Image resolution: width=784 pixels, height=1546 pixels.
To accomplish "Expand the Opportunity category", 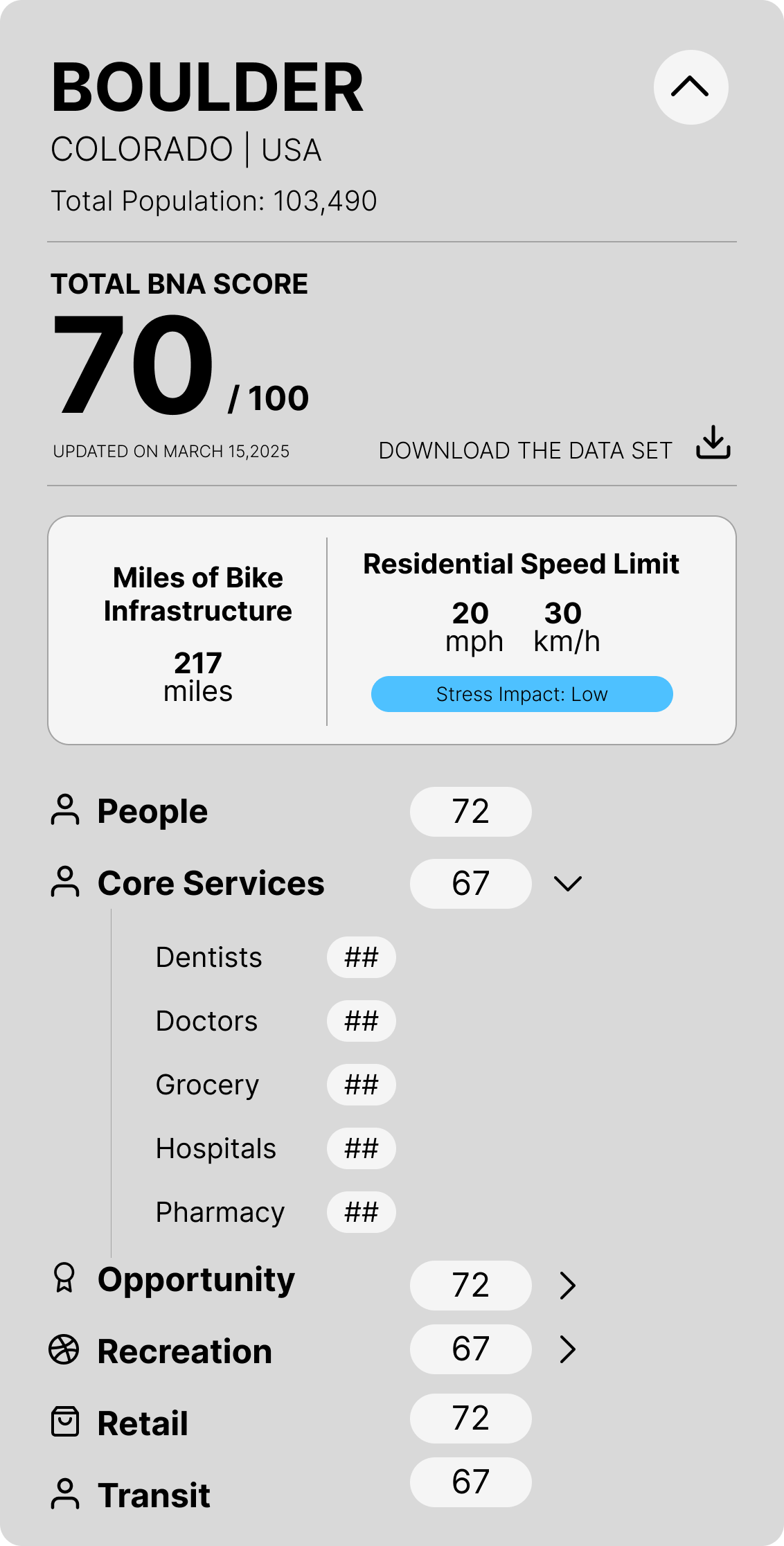I will click(568, 1286).
